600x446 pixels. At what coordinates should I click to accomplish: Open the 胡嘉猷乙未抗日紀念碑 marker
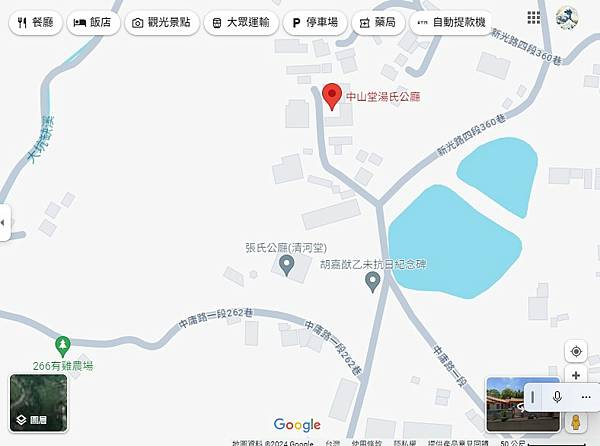click(x=373, y=282)
